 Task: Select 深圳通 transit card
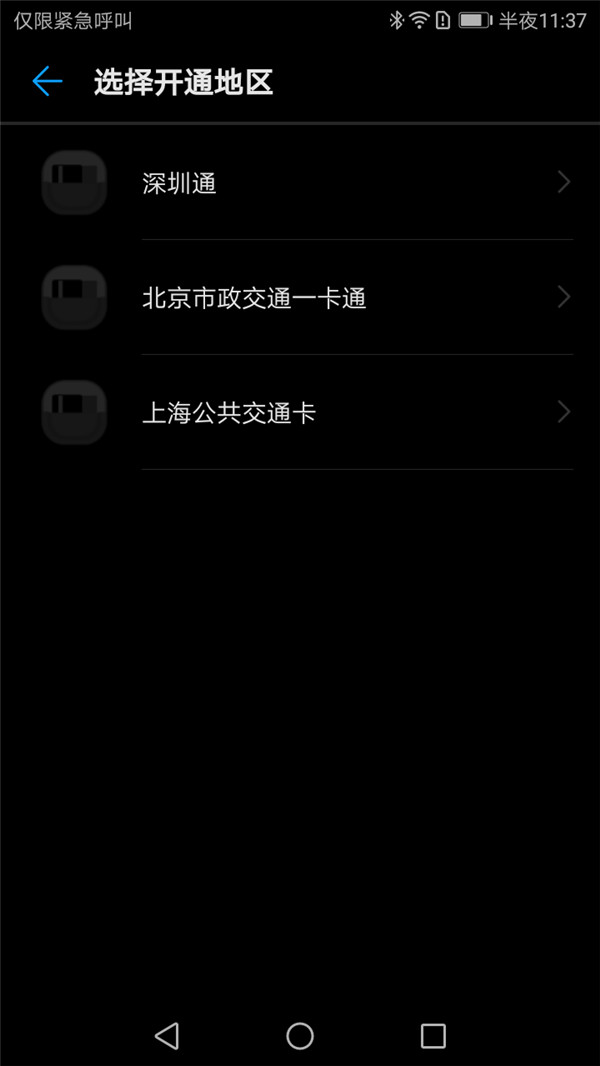tap(300, 183)
